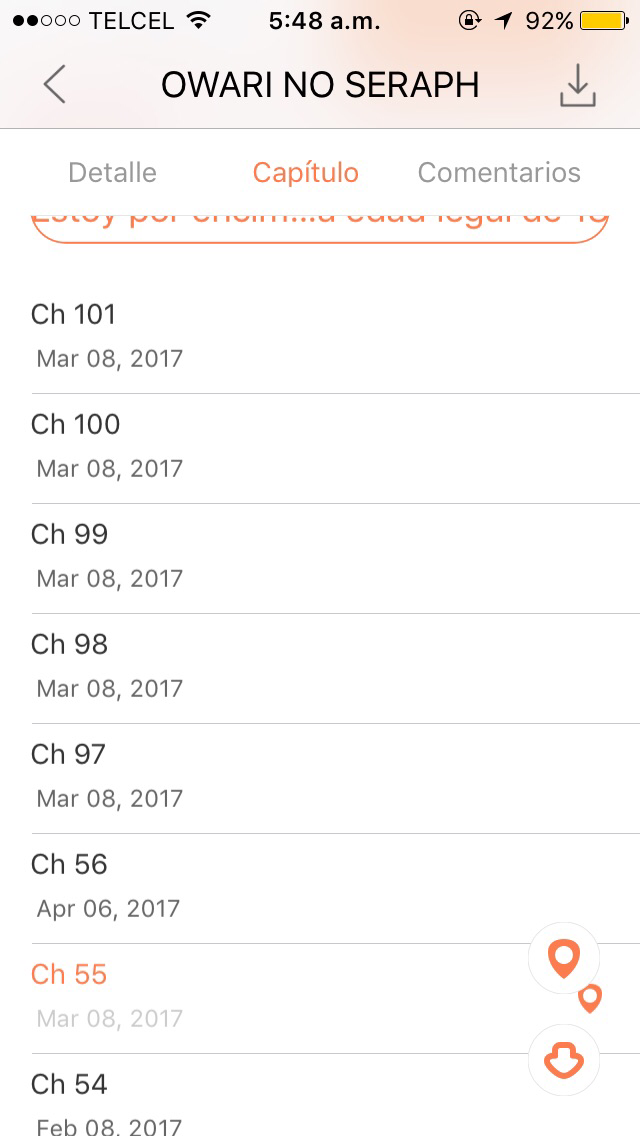
Task: Open chapter Ch 99
Action: [320, 559]
